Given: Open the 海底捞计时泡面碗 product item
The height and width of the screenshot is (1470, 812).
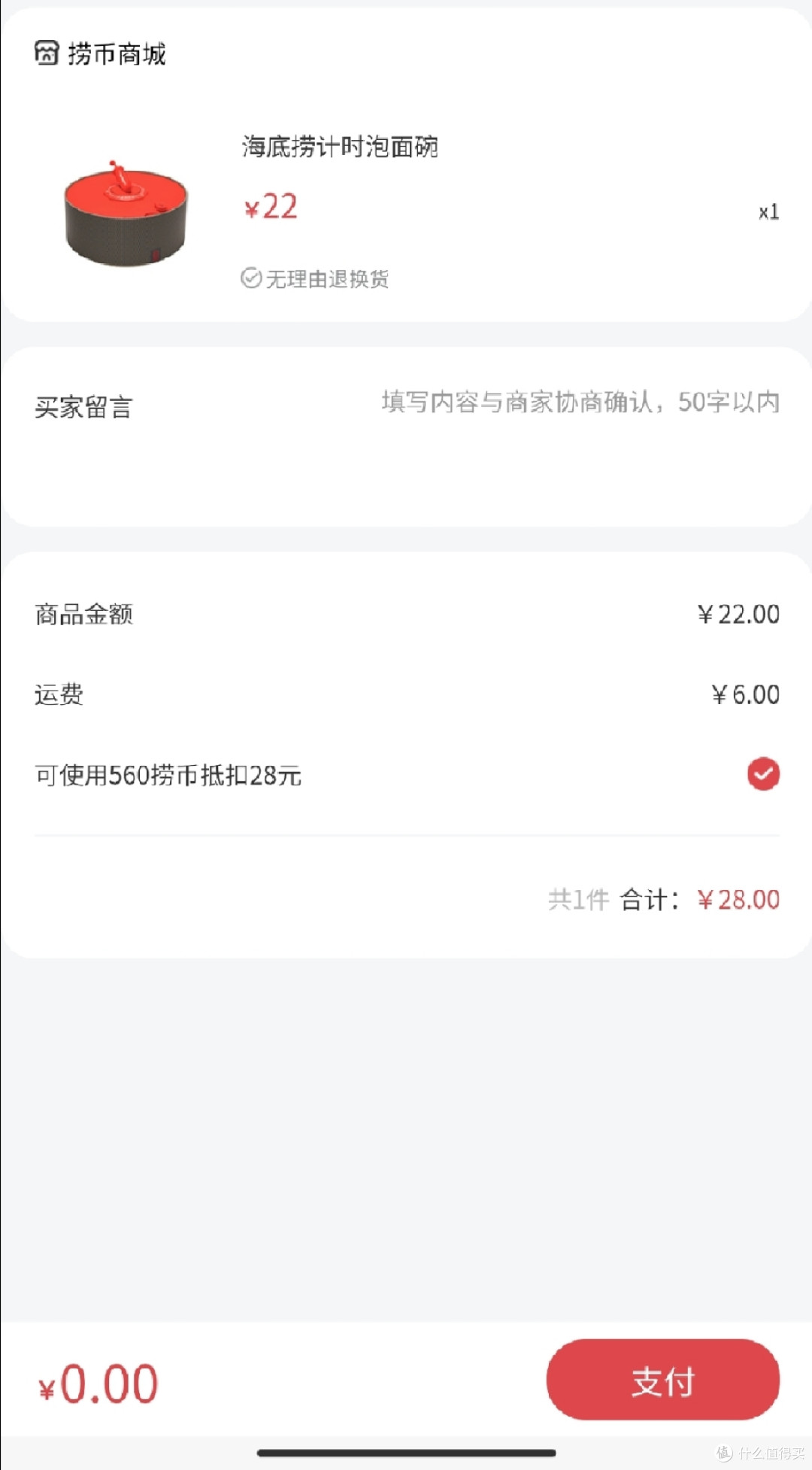Looking at the screenshot, I should point(340,147).
